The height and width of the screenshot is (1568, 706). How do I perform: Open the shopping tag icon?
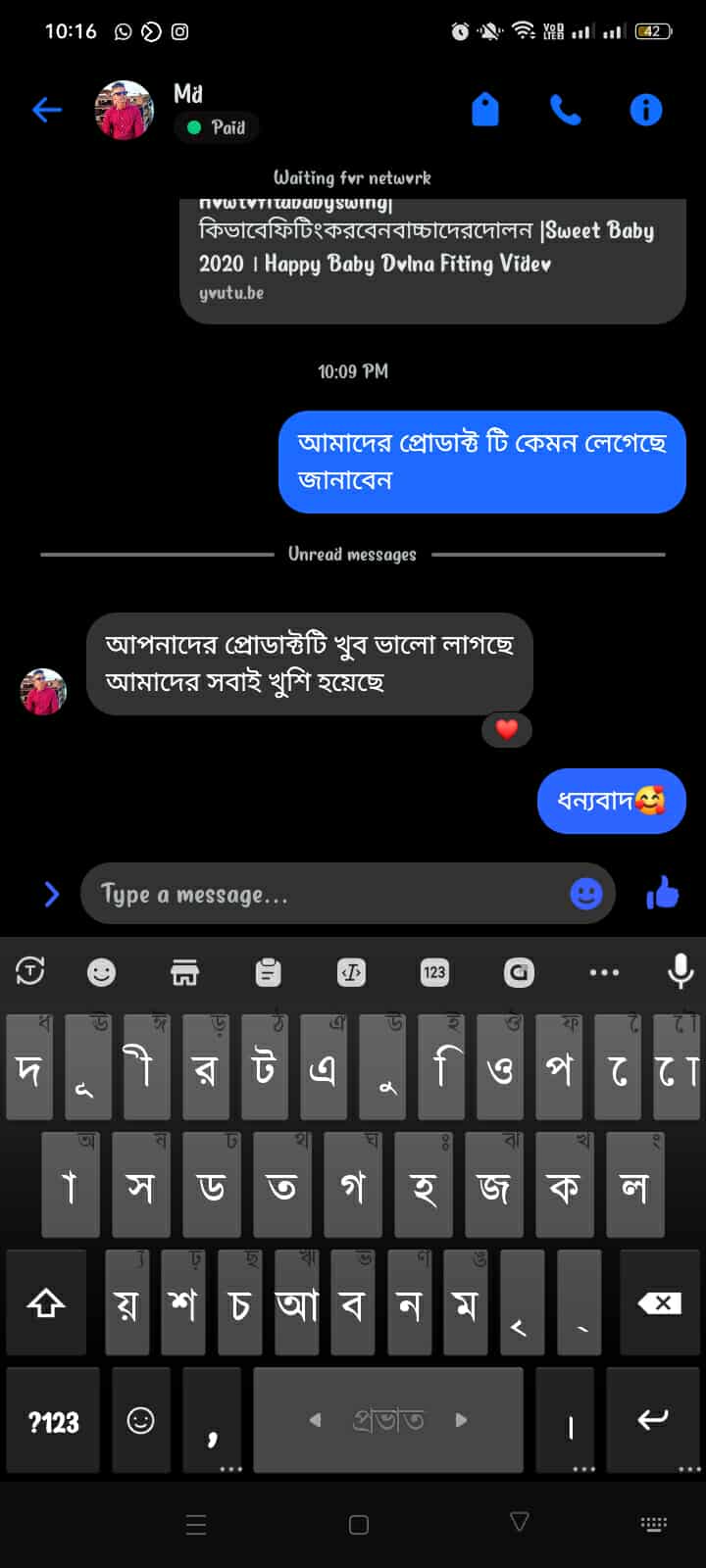click(x=485, y=110)
